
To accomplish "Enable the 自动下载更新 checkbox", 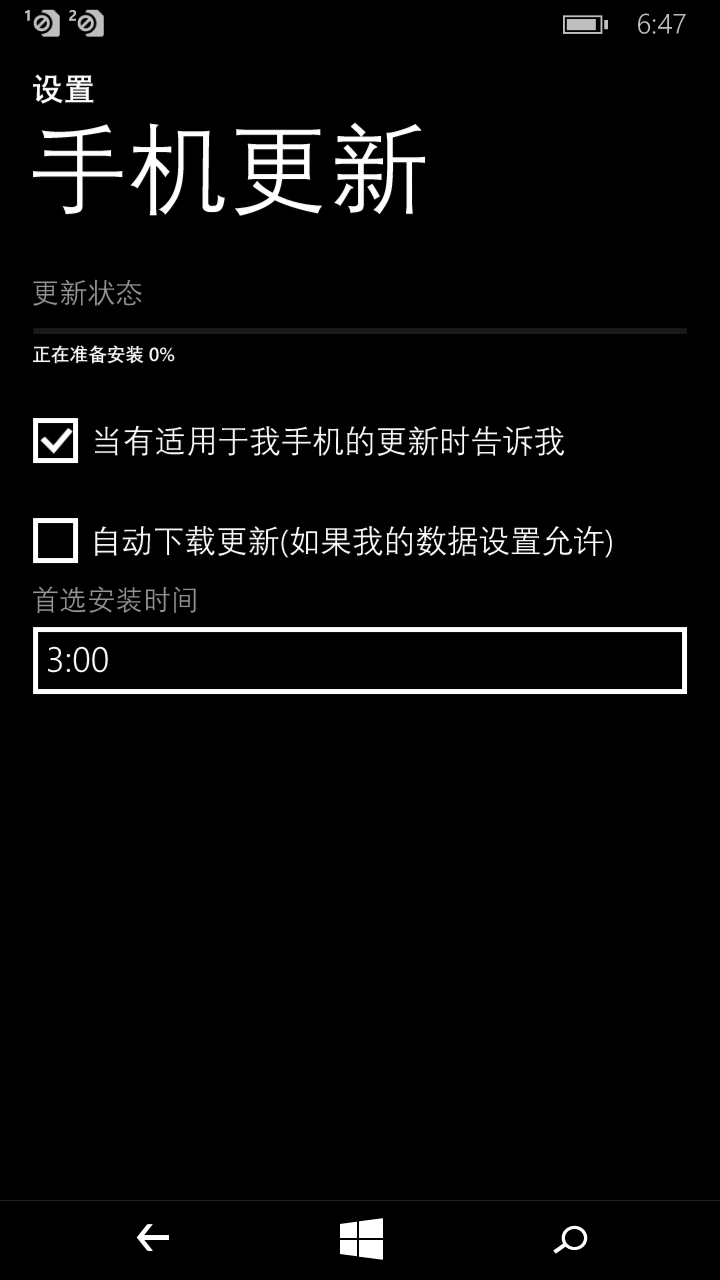I will click(55, 540).
